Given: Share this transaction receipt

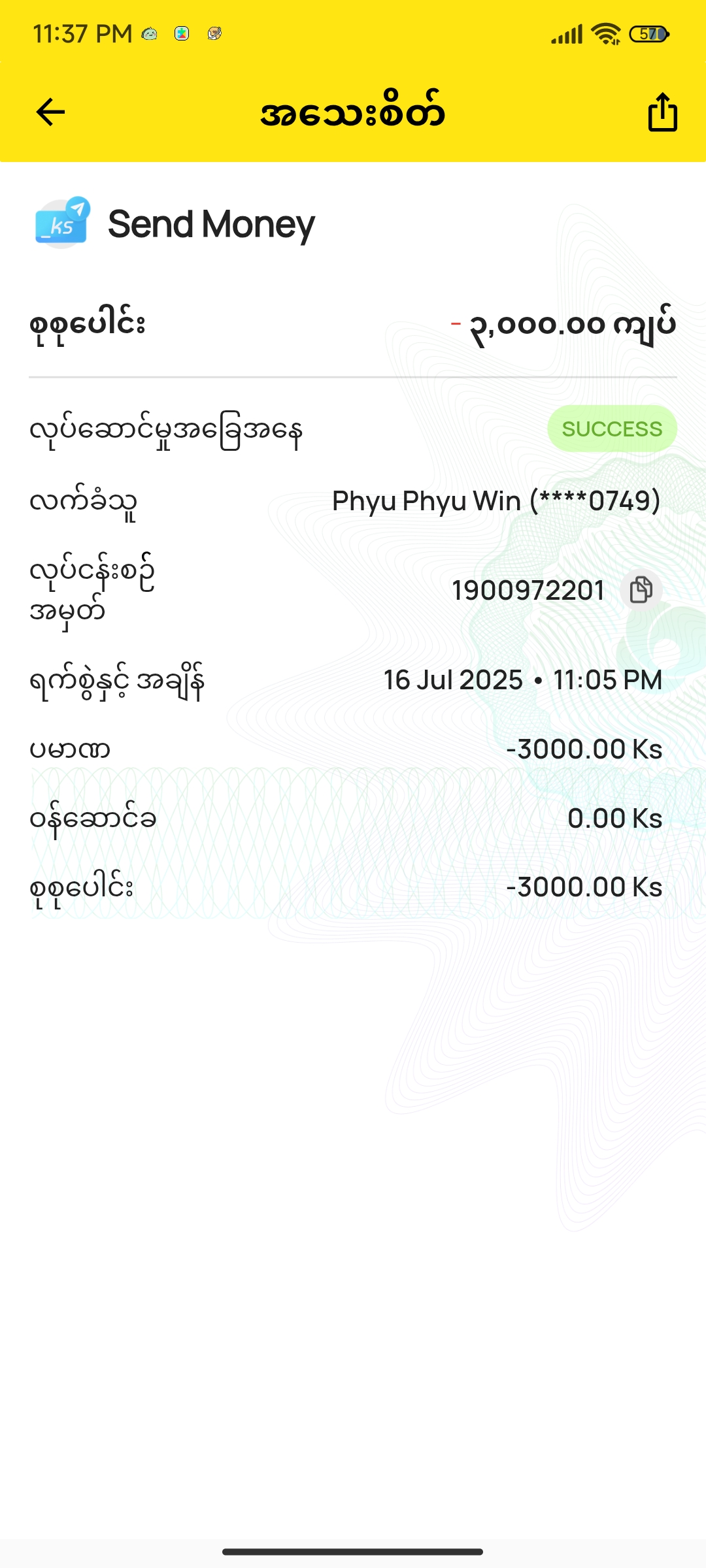Looking at the screenshot, I should coord(662,112).
